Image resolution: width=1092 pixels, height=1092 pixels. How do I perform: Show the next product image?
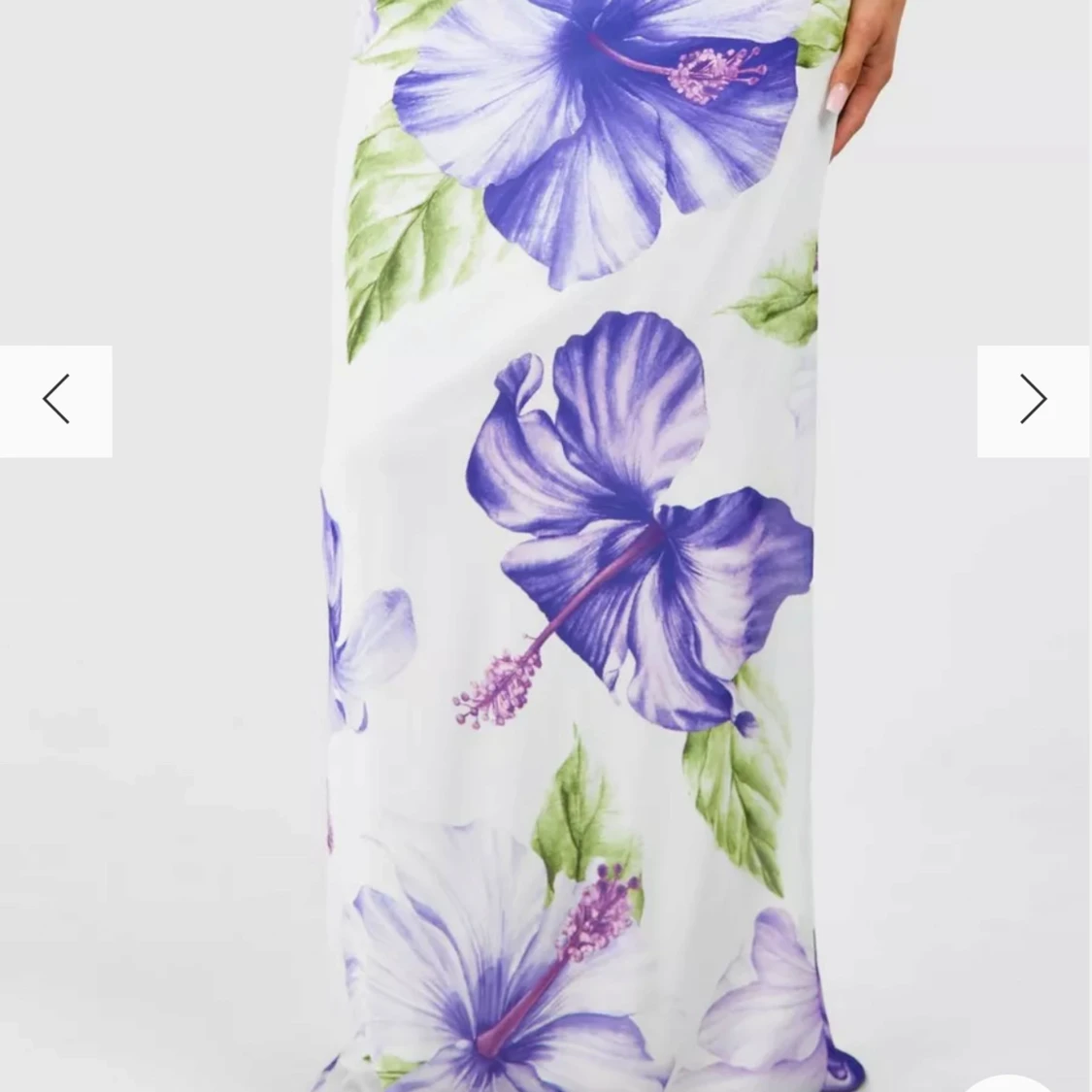coord(1034,400)
